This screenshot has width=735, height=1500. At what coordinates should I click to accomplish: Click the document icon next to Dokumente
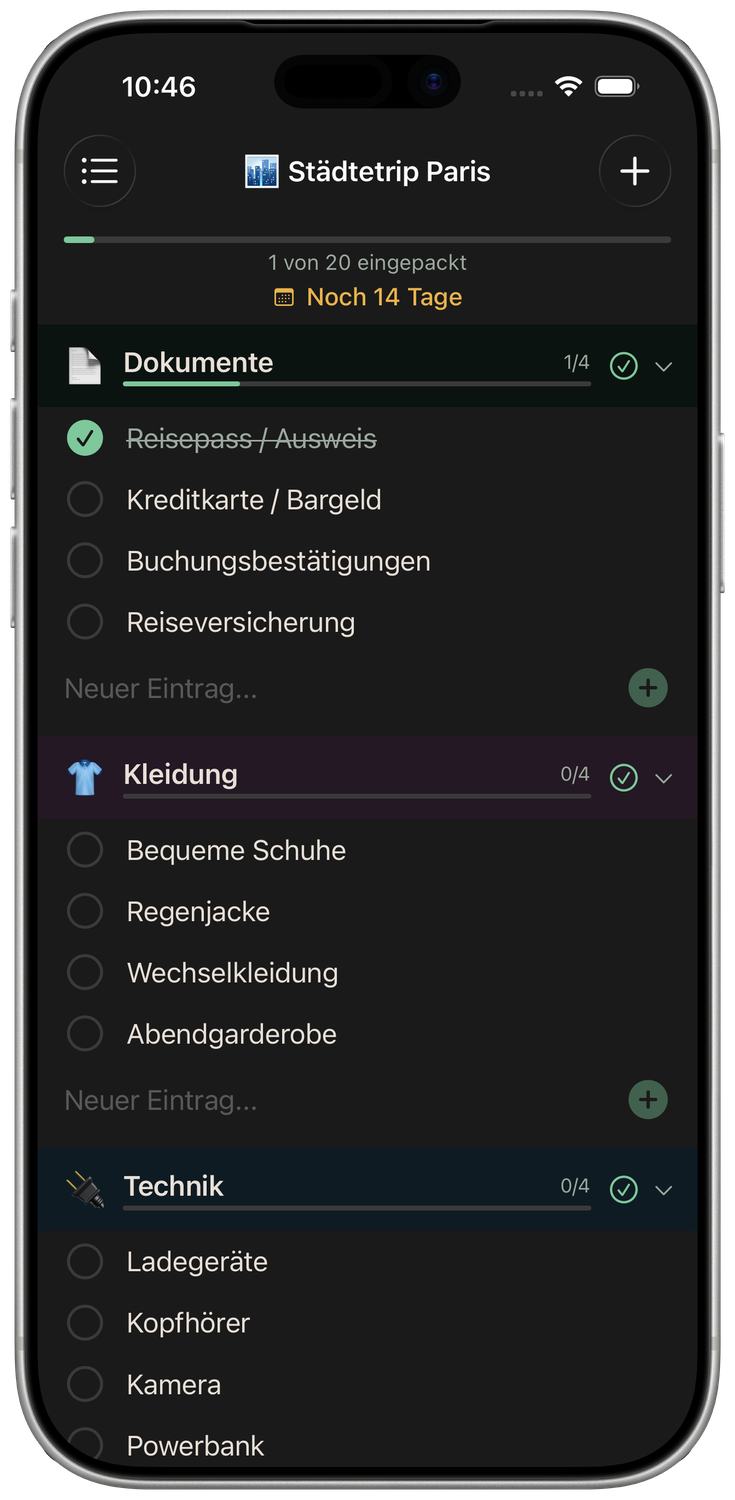point(85,365)
